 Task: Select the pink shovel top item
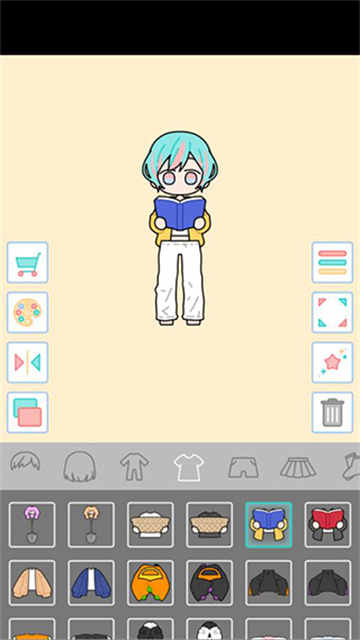[32, 524]
